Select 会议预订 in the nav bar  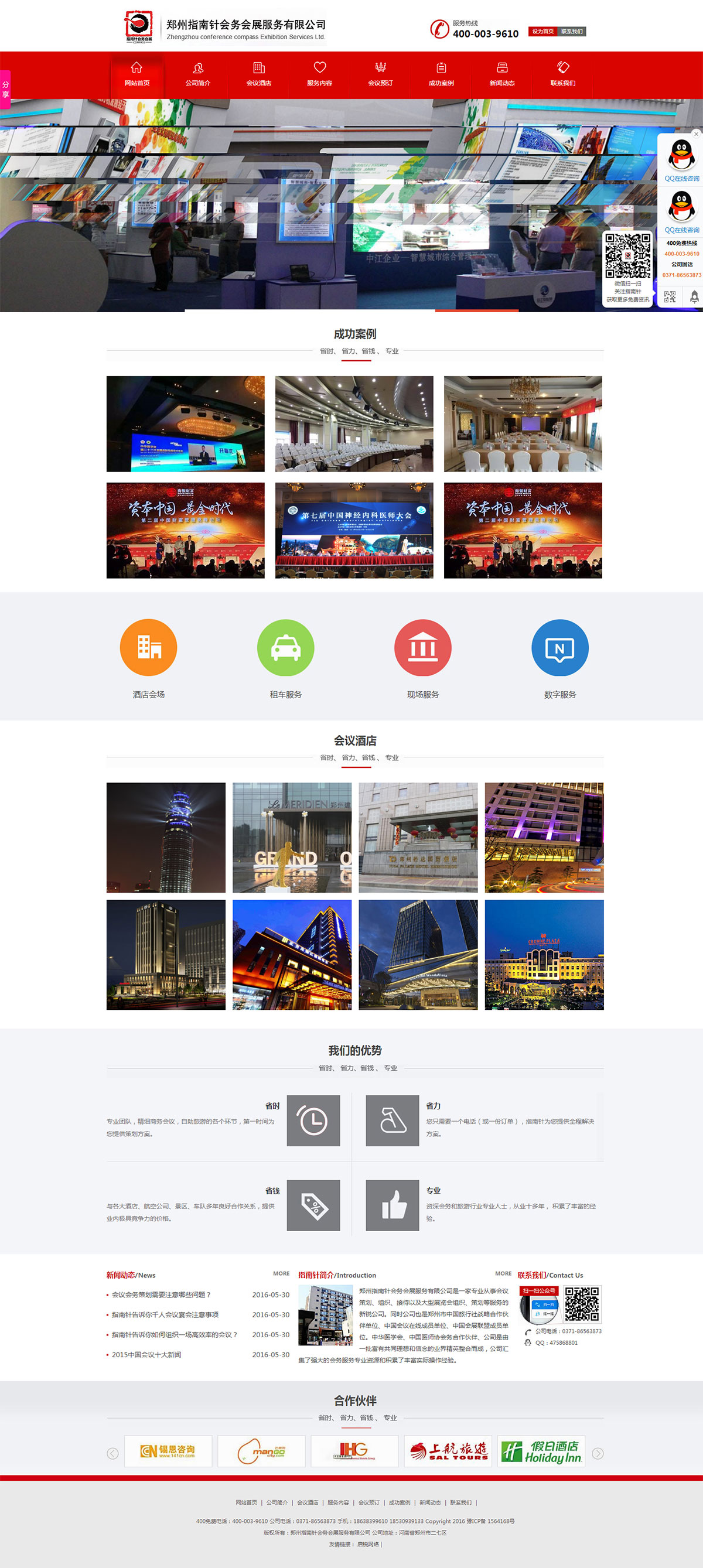pos(380,74)
